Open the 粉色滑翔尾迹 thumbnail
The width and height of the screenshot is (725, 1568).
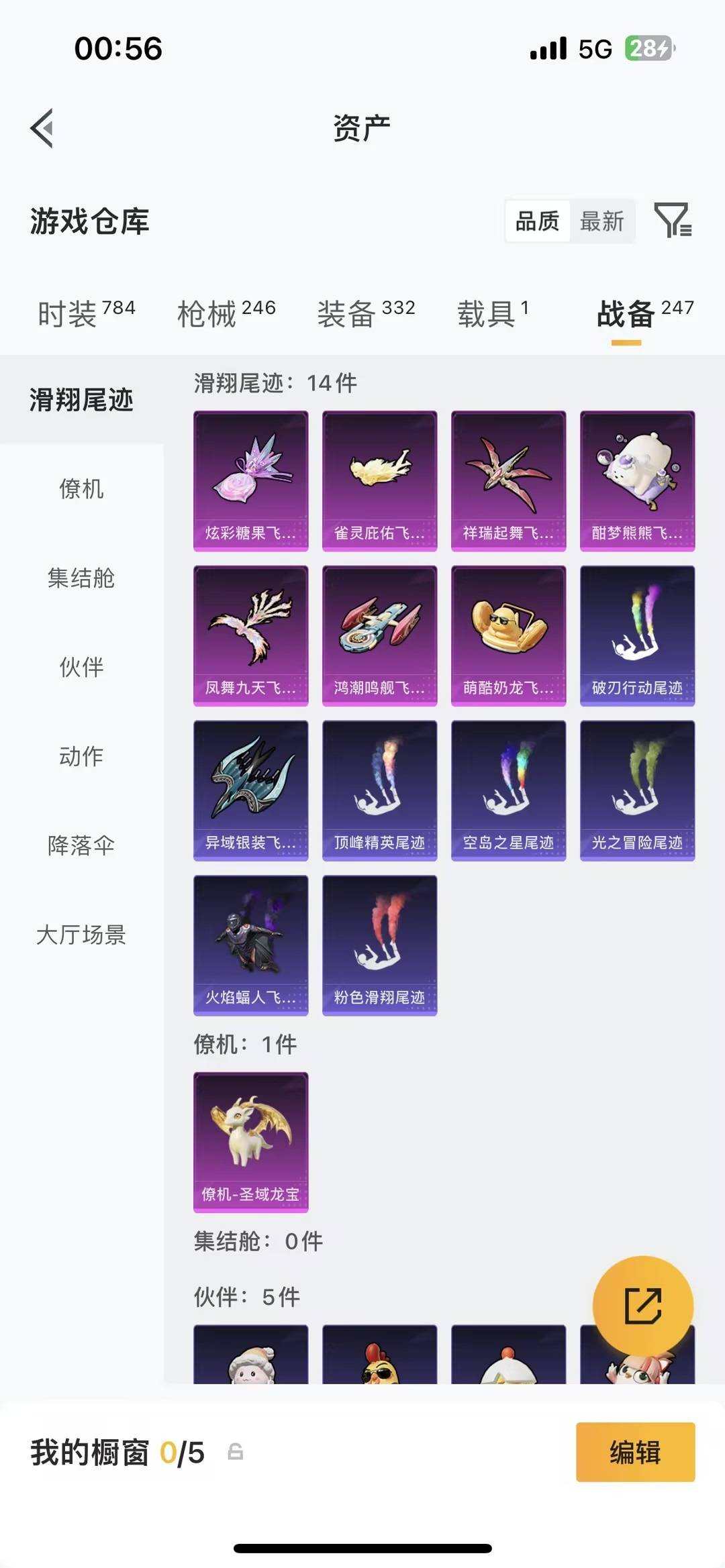379,943
